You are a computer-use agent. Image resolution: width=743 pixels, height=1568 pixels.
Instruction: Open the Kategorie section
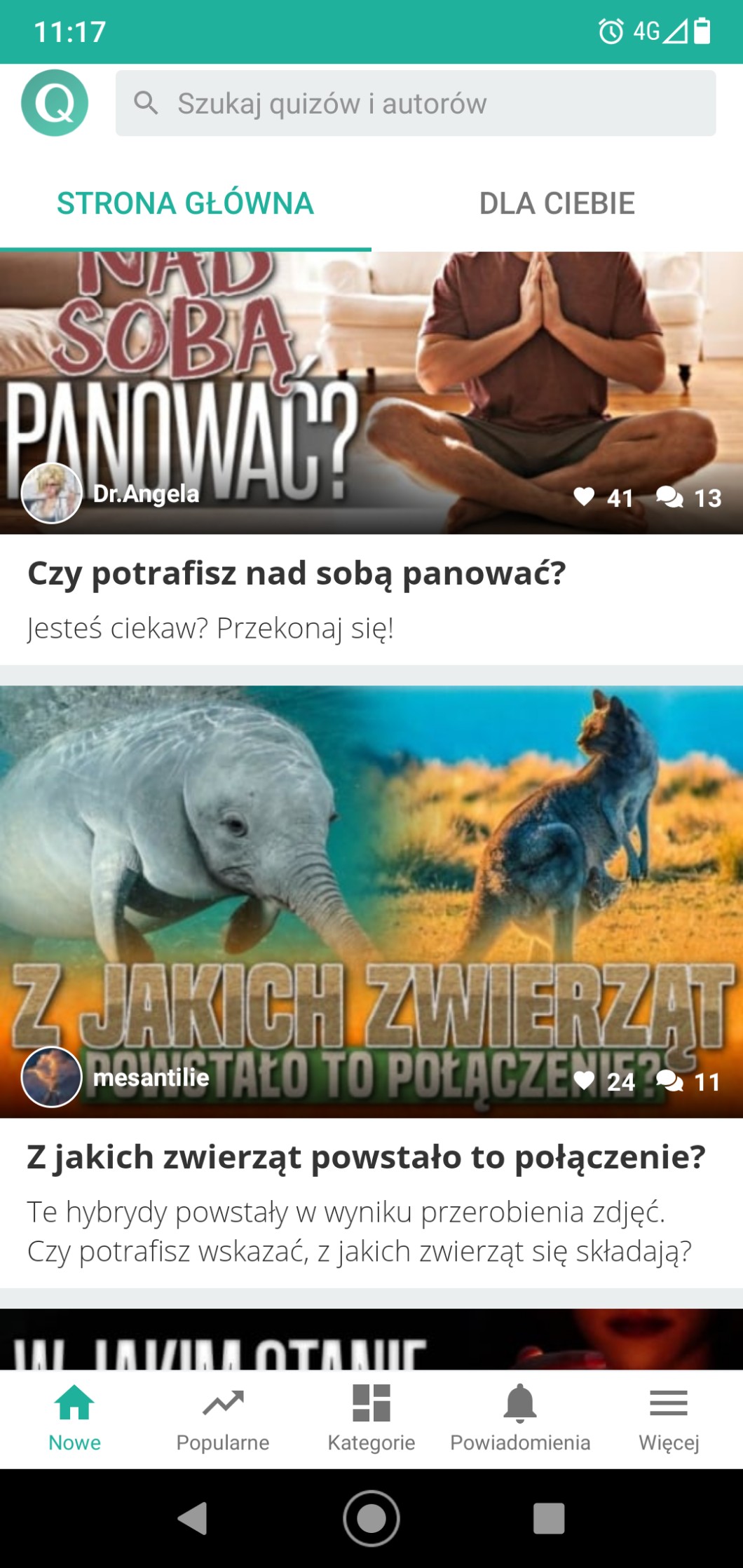(371, 1417)
